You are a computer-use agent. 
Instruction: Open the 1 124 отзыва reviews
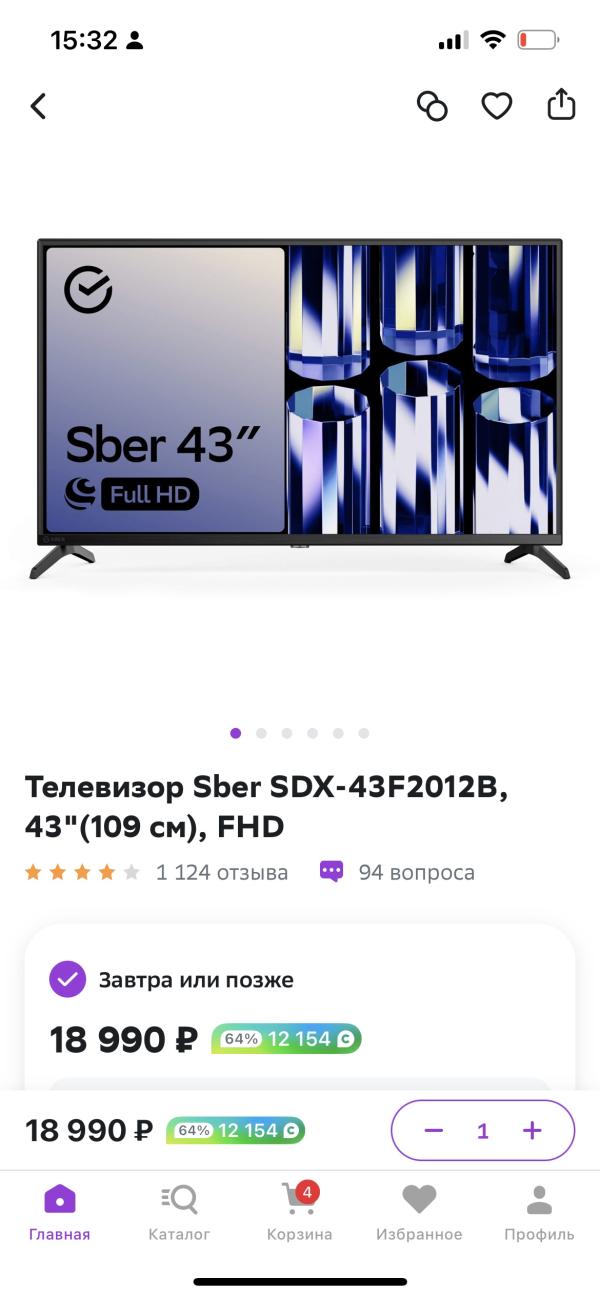(221, 872)
